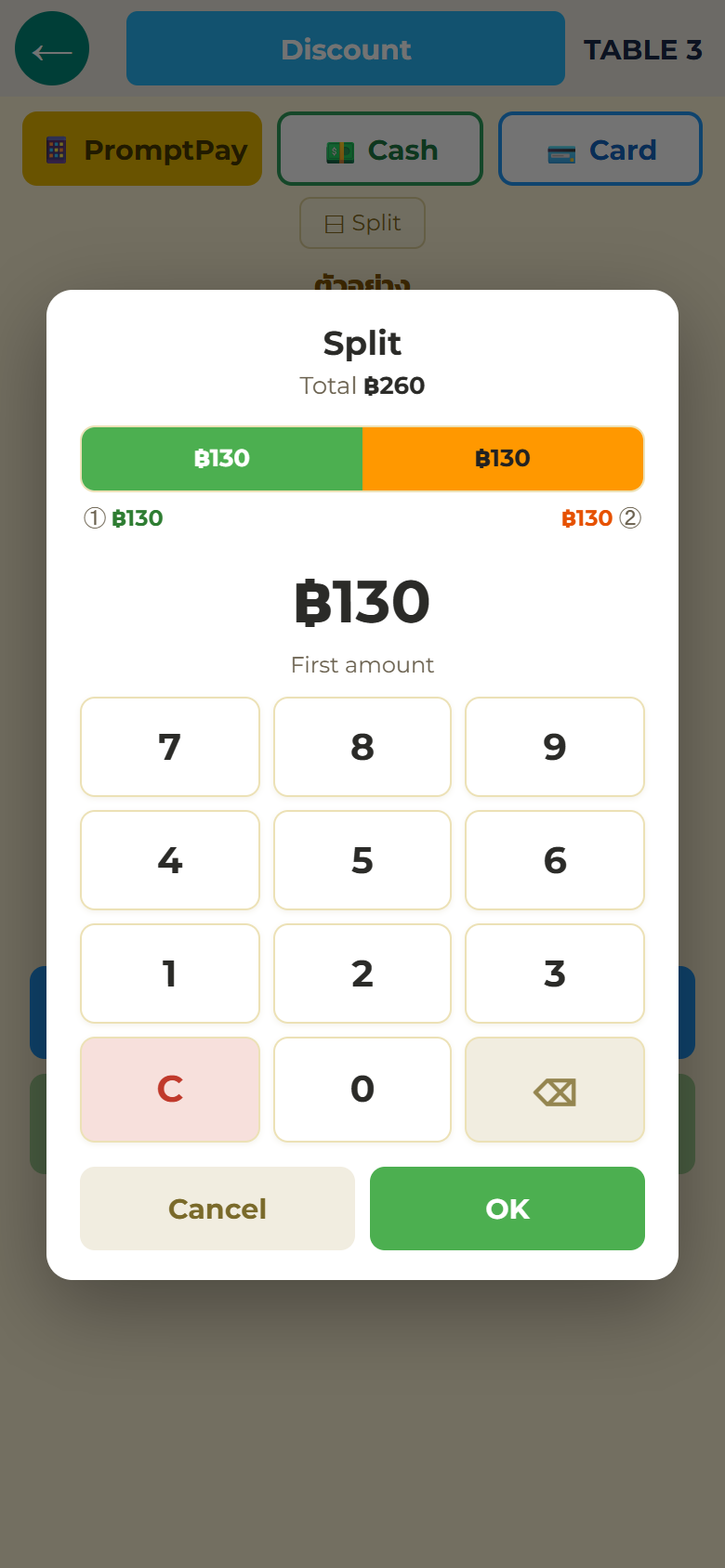Tap the 2 key
The image size is (725, 1568).
tap(362, 973)
